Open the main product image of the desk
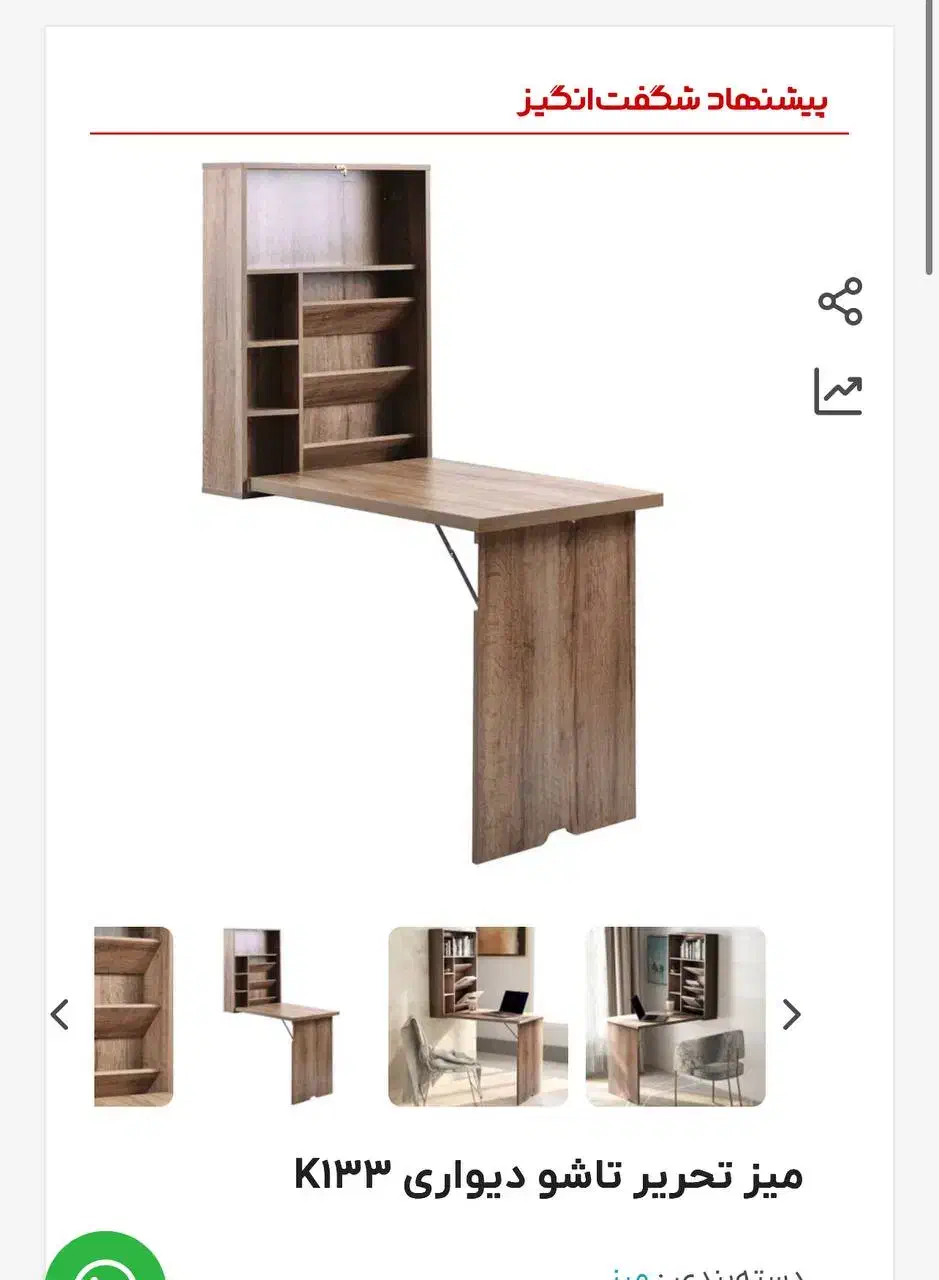The height and width of the screenshot is (1280, 939). pyautogui.click(x=432, y=510)
